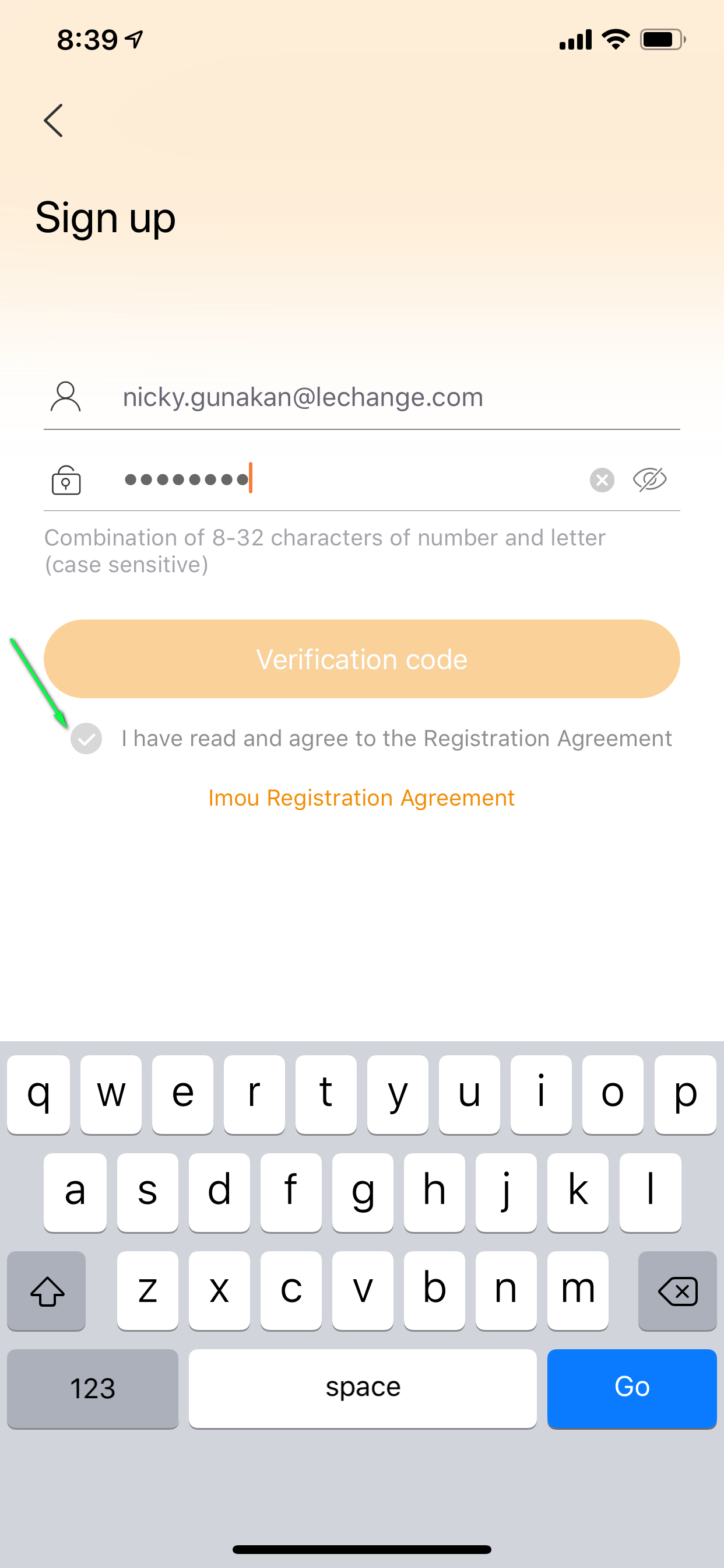This screenshot has height=1568, width=724.
Task: Check the Registration Agreement checkbox
Action: click(86, 739)
